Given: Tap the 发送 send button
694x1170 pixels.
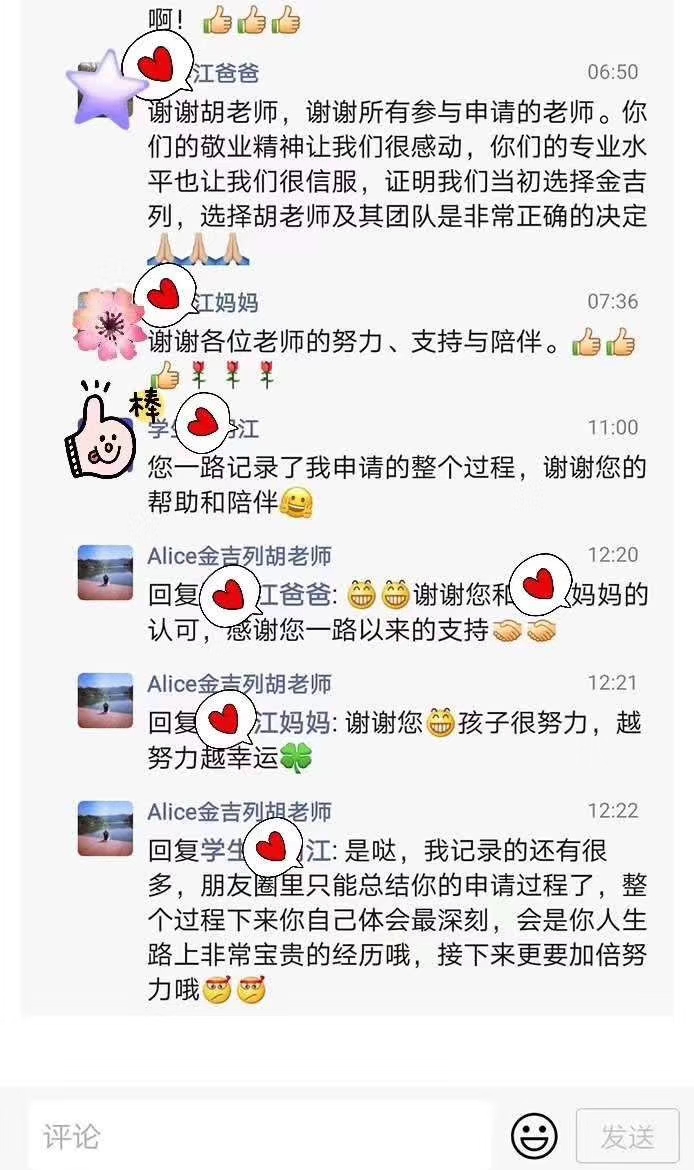Looking at the screenshot, I should point(628,1136).
